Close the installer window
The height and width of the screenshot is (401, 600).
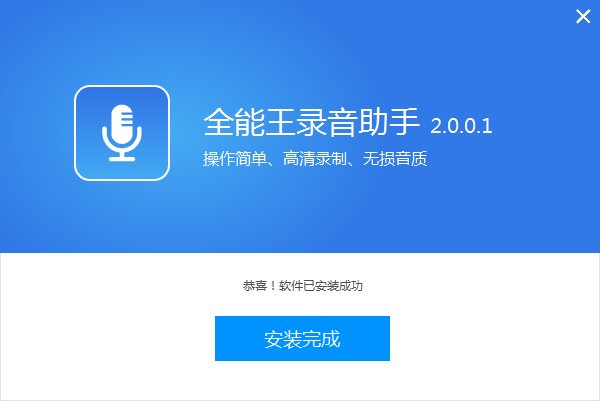[x=583, y=16]
